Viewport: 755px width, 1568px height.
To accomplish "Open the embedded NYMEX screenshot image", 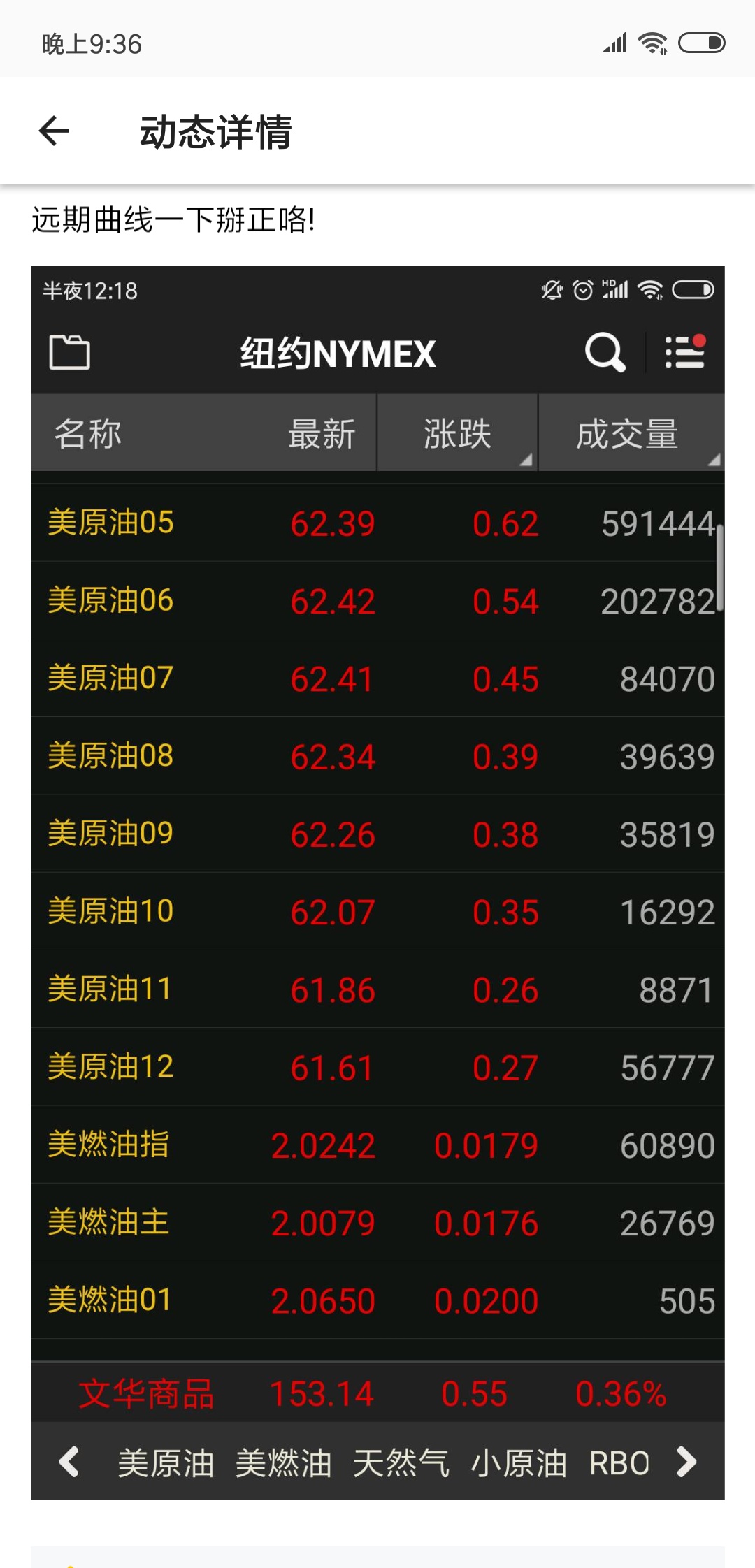I will (x=377, y=883).
